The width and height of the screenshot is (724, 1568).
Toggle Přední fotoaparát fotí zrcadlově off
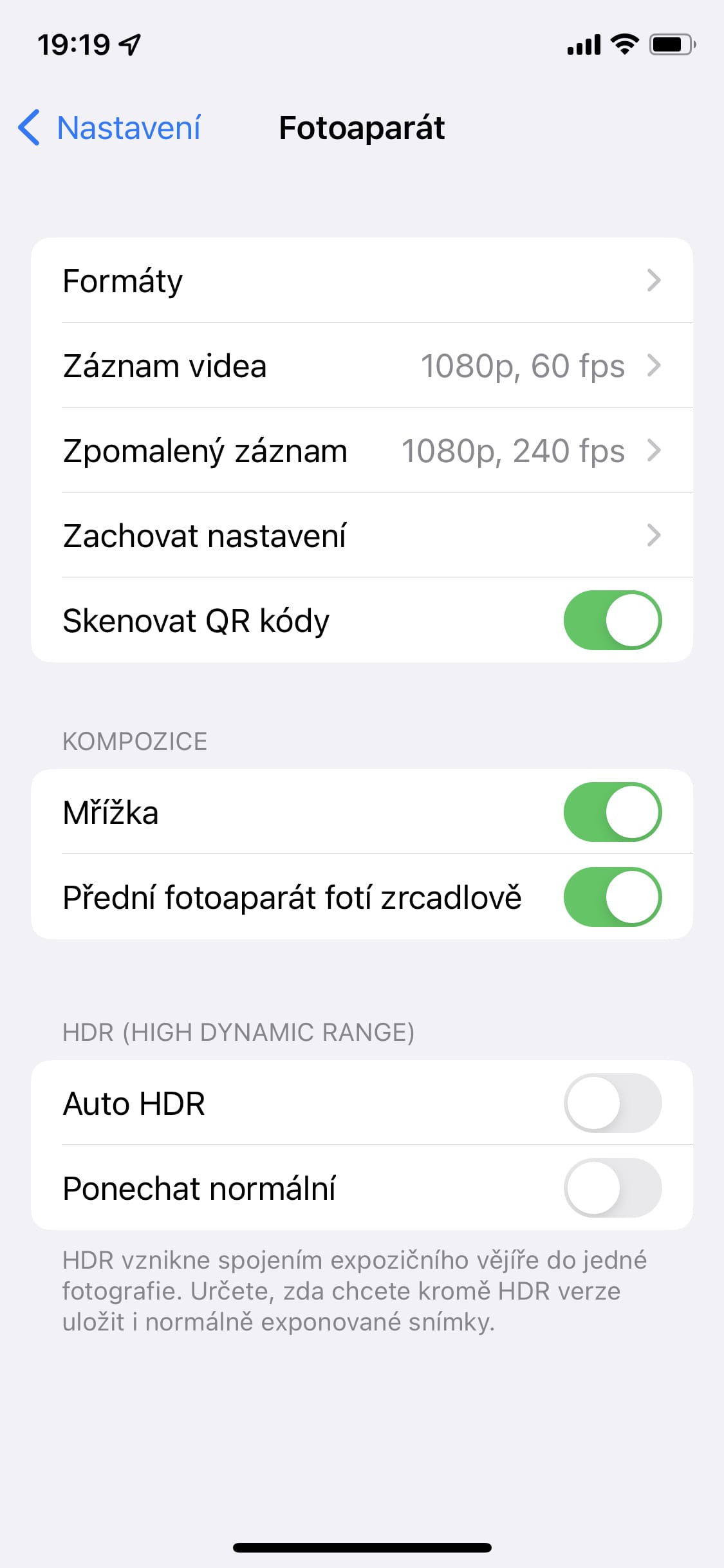(x=612, y=897)
